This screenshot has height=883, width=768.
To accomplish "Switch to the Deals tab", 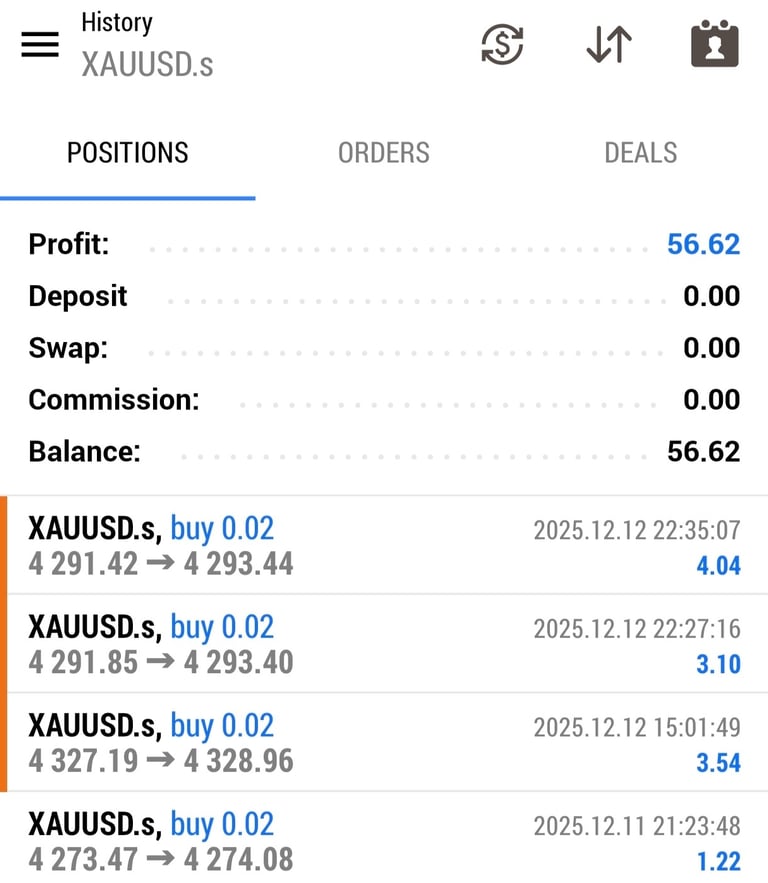I will tap(641, 153).
